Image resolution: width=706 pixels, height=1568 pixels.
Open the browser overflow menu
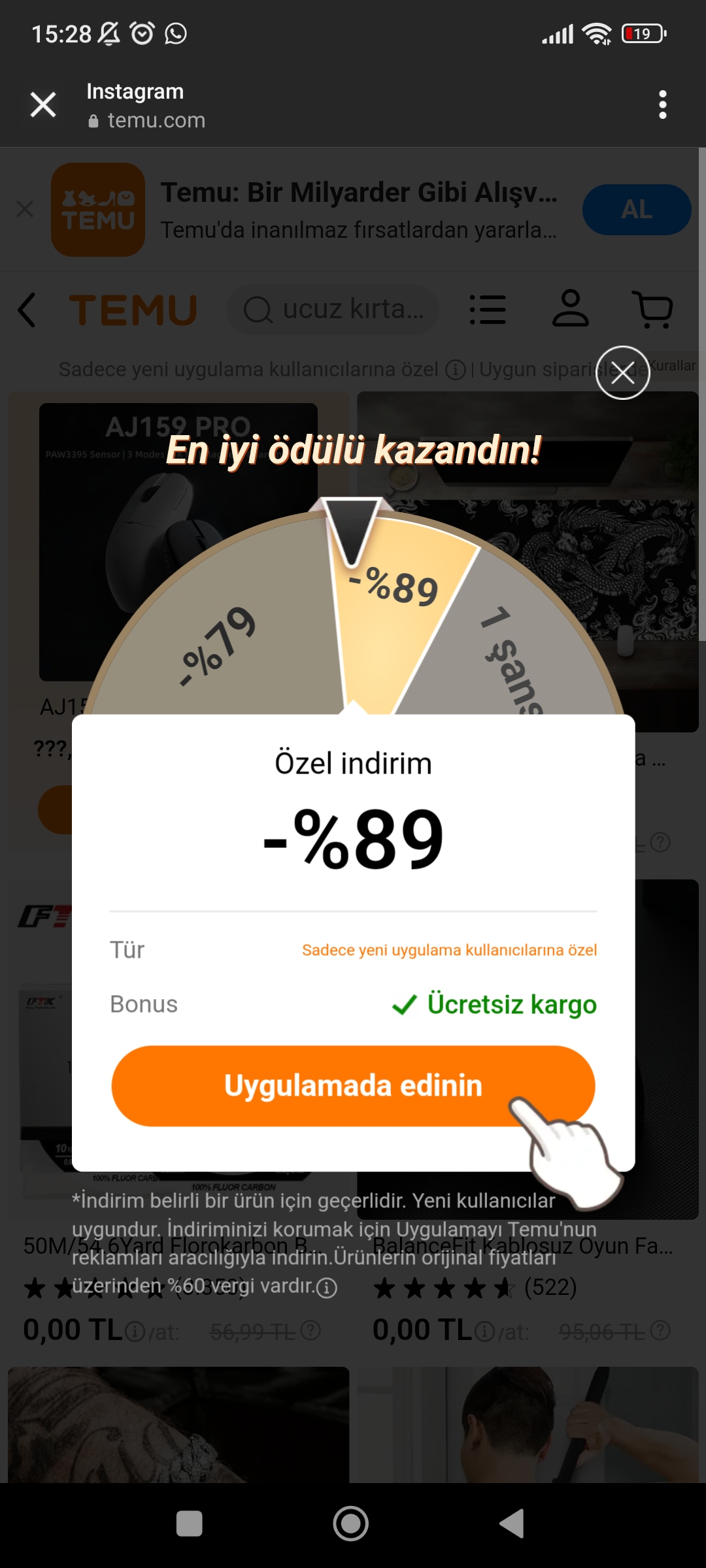(x=662, y=105)
